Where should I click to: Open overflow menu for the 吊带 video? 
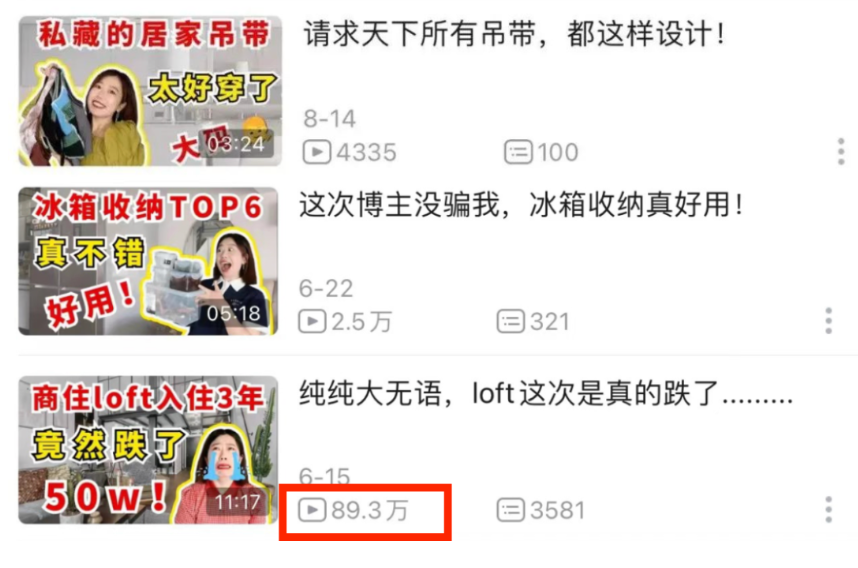(839, 152)
